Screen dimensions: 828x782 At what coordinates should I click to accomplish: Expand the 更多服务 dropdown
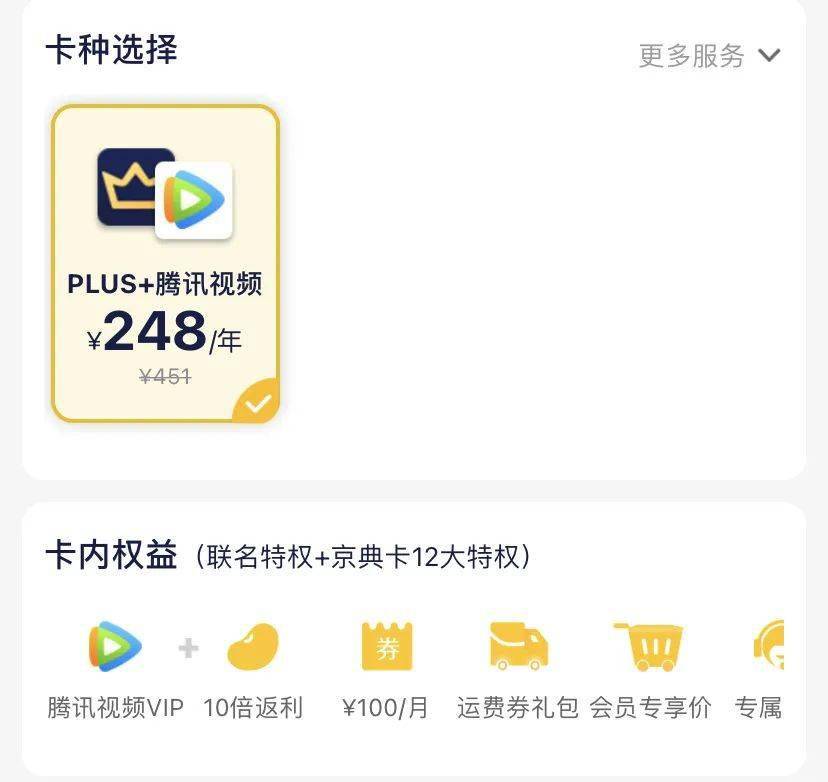709,56
